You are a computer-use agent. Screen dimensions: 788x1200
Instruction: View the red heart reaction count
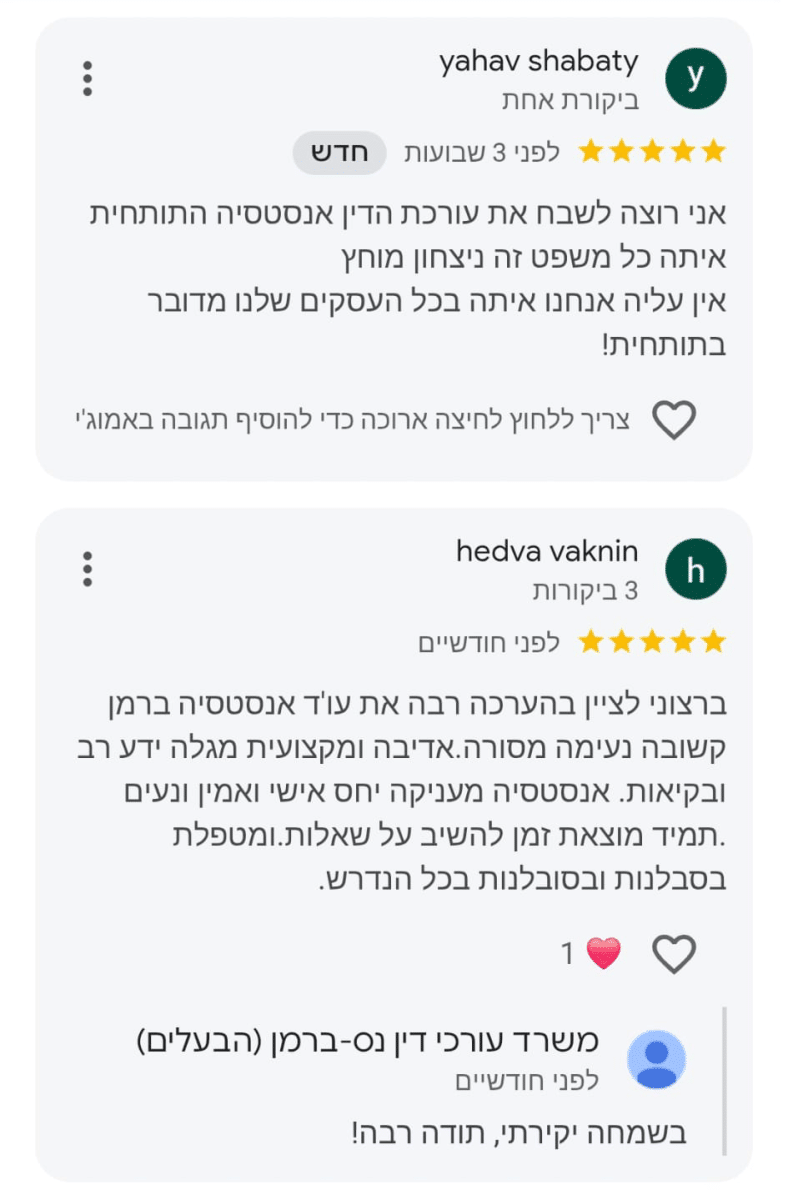[x=591, y=955]
